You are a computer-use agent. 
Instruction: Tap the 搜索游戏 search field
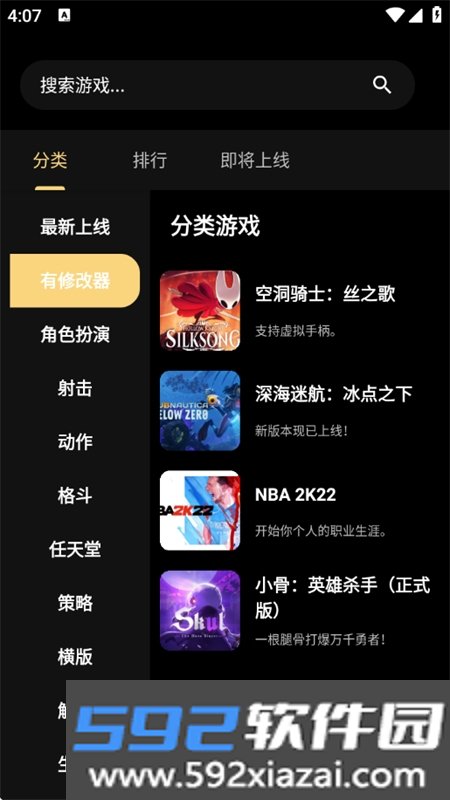[217, 85]
